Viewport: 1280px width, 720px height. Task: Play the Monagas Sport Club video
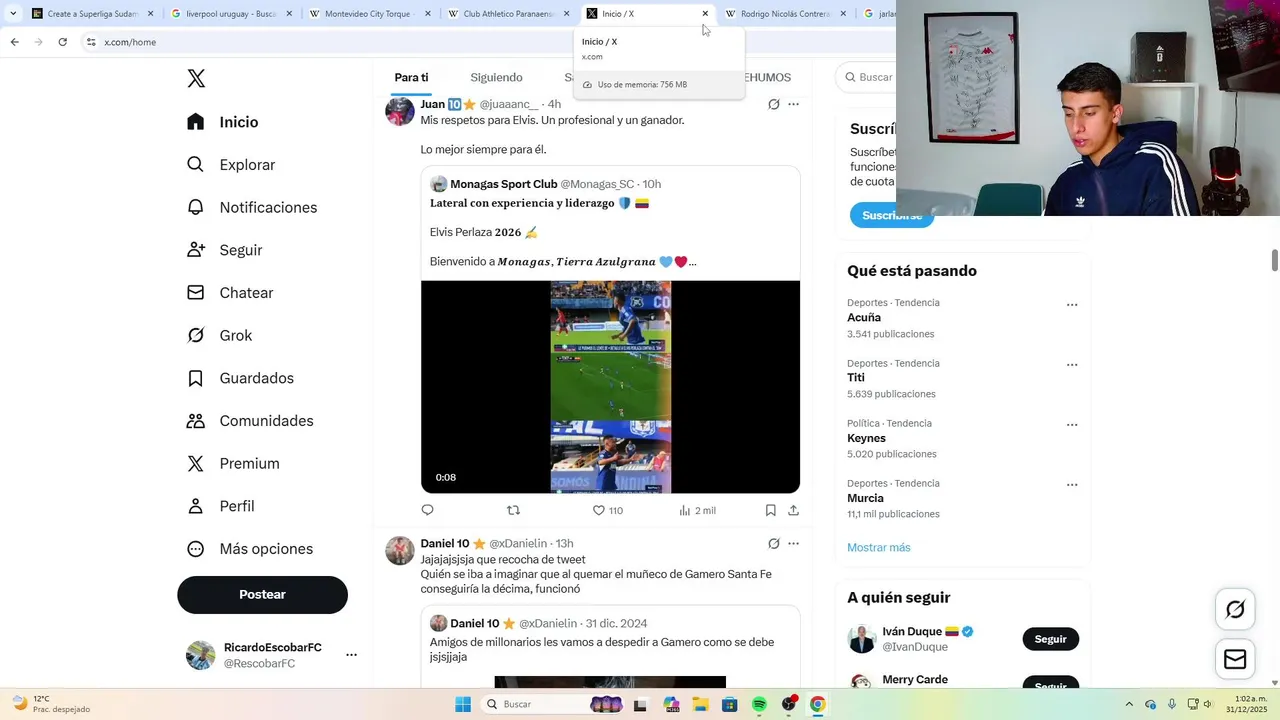(610, 386)
